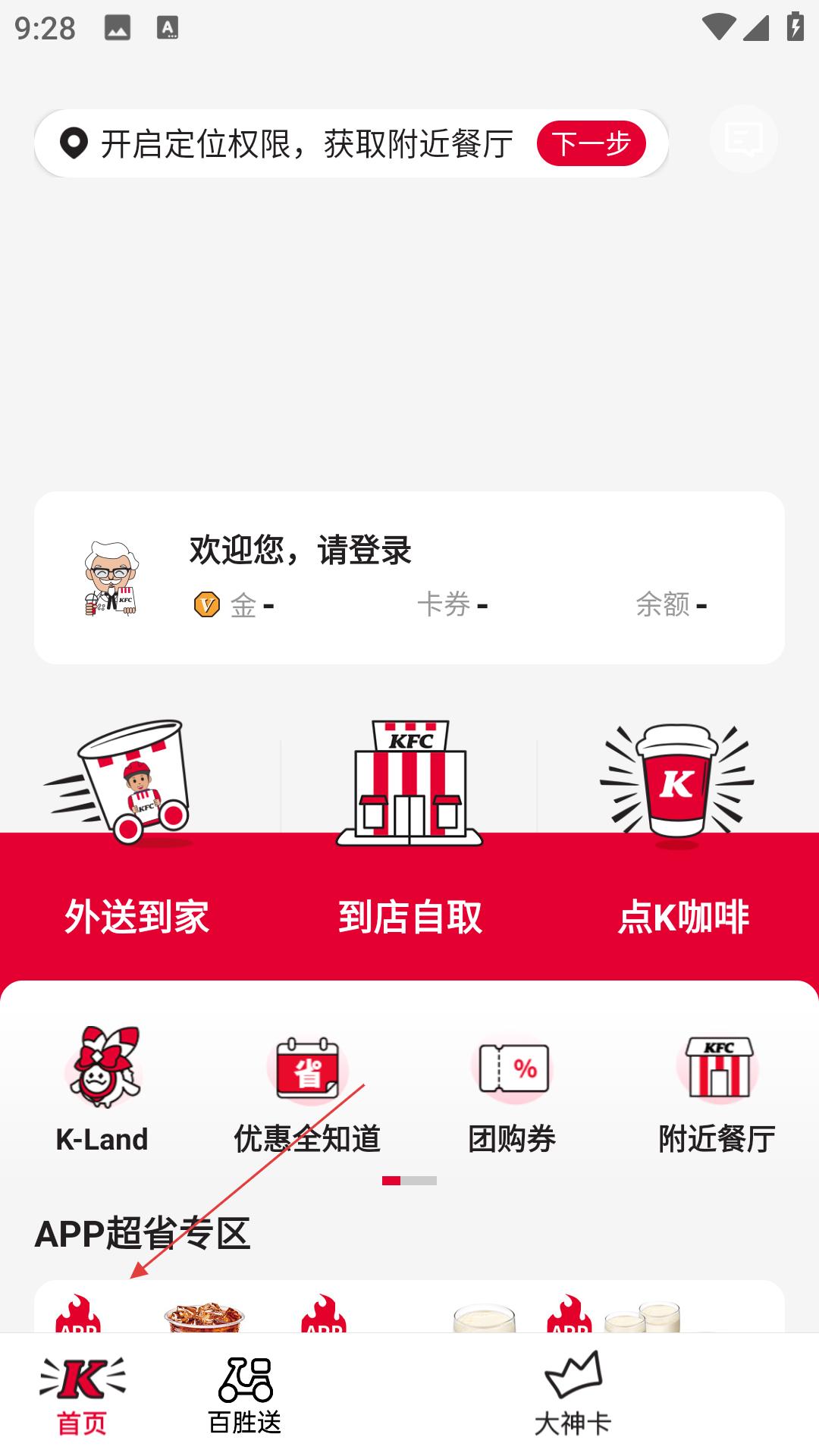Open the messages icon at top right
The height and width of the screenshot is (1456, 819).
click(743, 140)
